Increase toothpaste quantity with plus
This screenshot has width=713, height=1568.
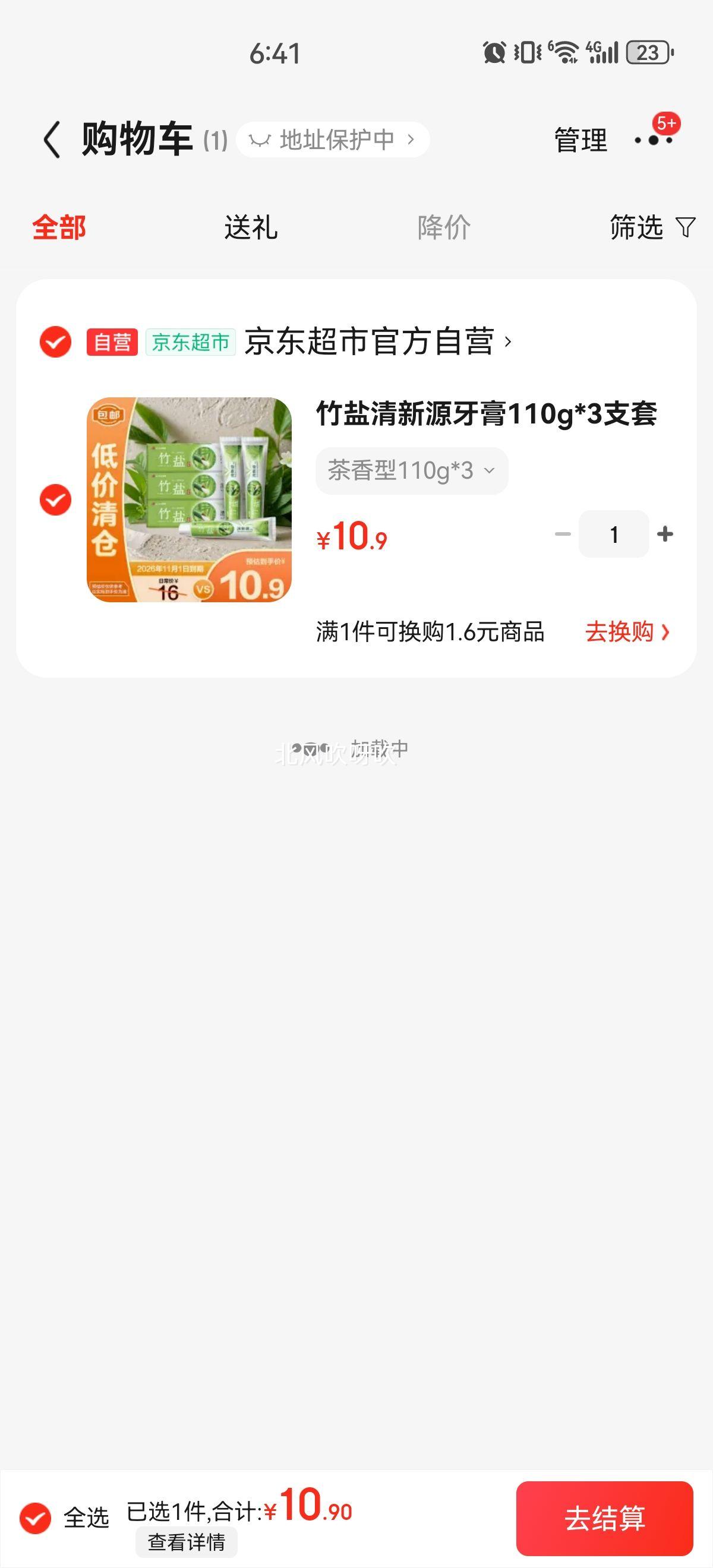[x=665, y=534]
